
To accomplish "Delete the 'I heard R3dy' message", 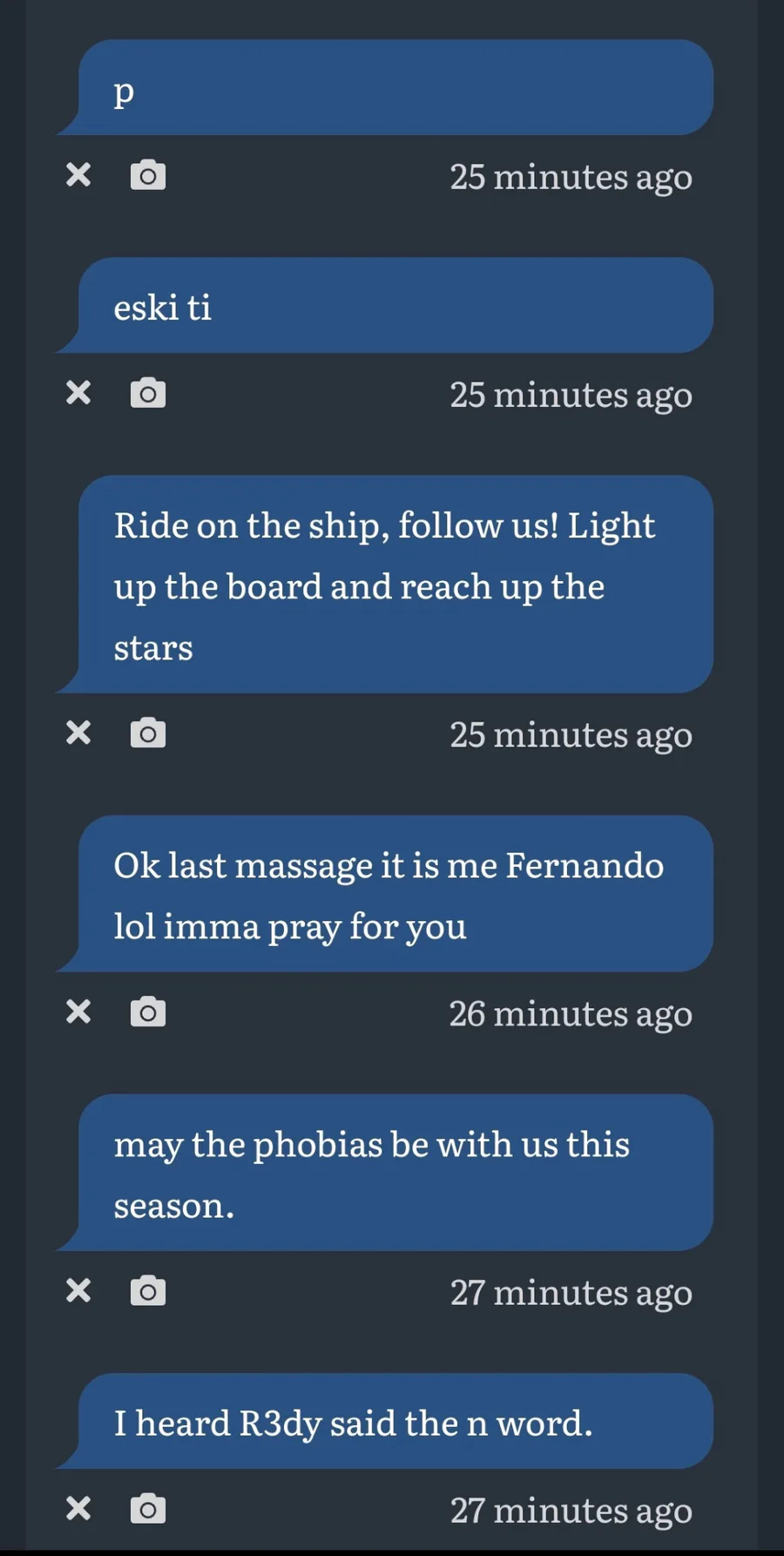I will pyautogui.click(x=78, y=1508).
